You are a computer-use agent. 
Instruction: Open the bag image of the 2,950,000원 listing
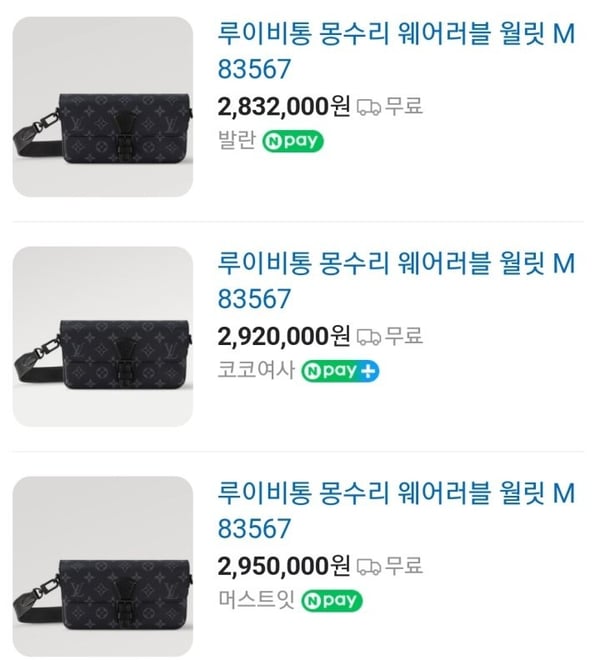click(x=102, y=566)
